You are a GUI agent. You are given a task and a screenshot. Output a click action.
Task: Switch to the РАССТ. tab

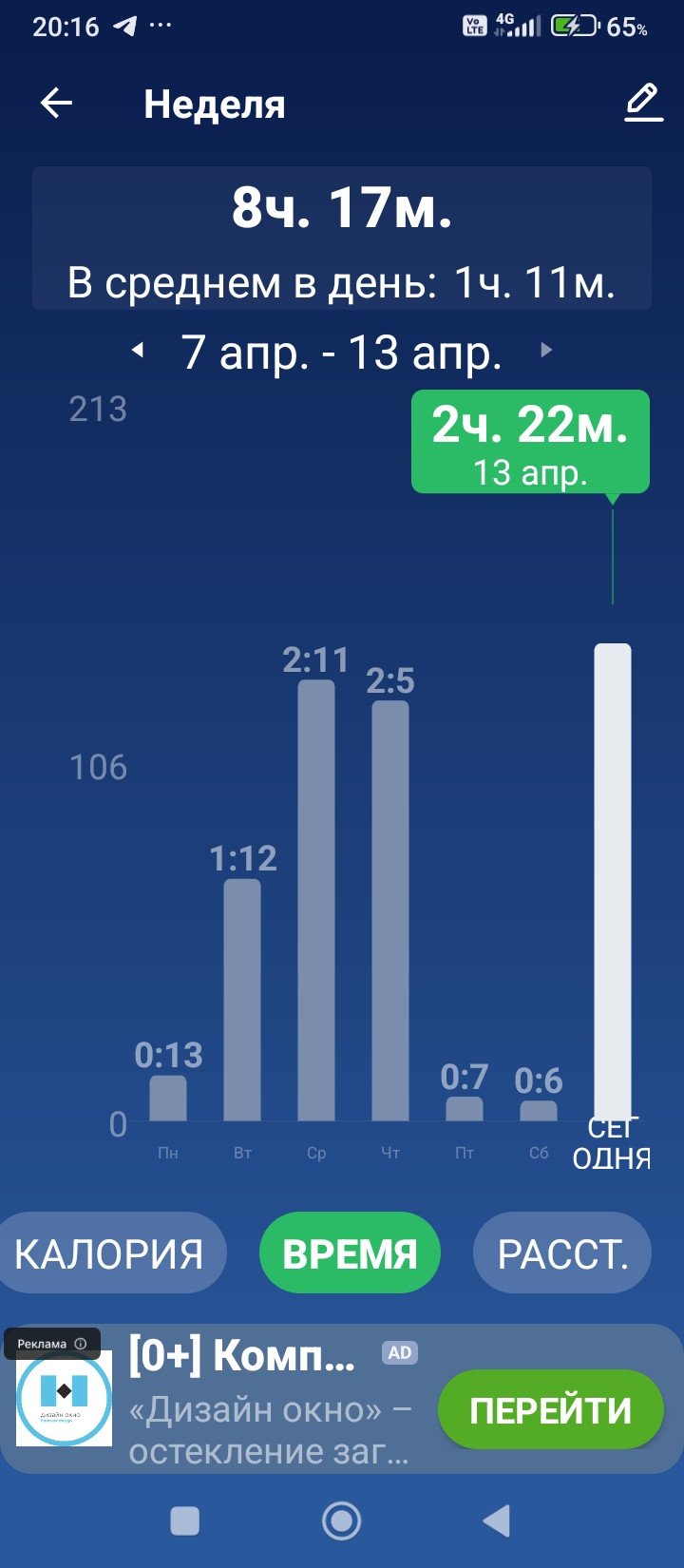pyautogui.click(x=562, y=1253)
